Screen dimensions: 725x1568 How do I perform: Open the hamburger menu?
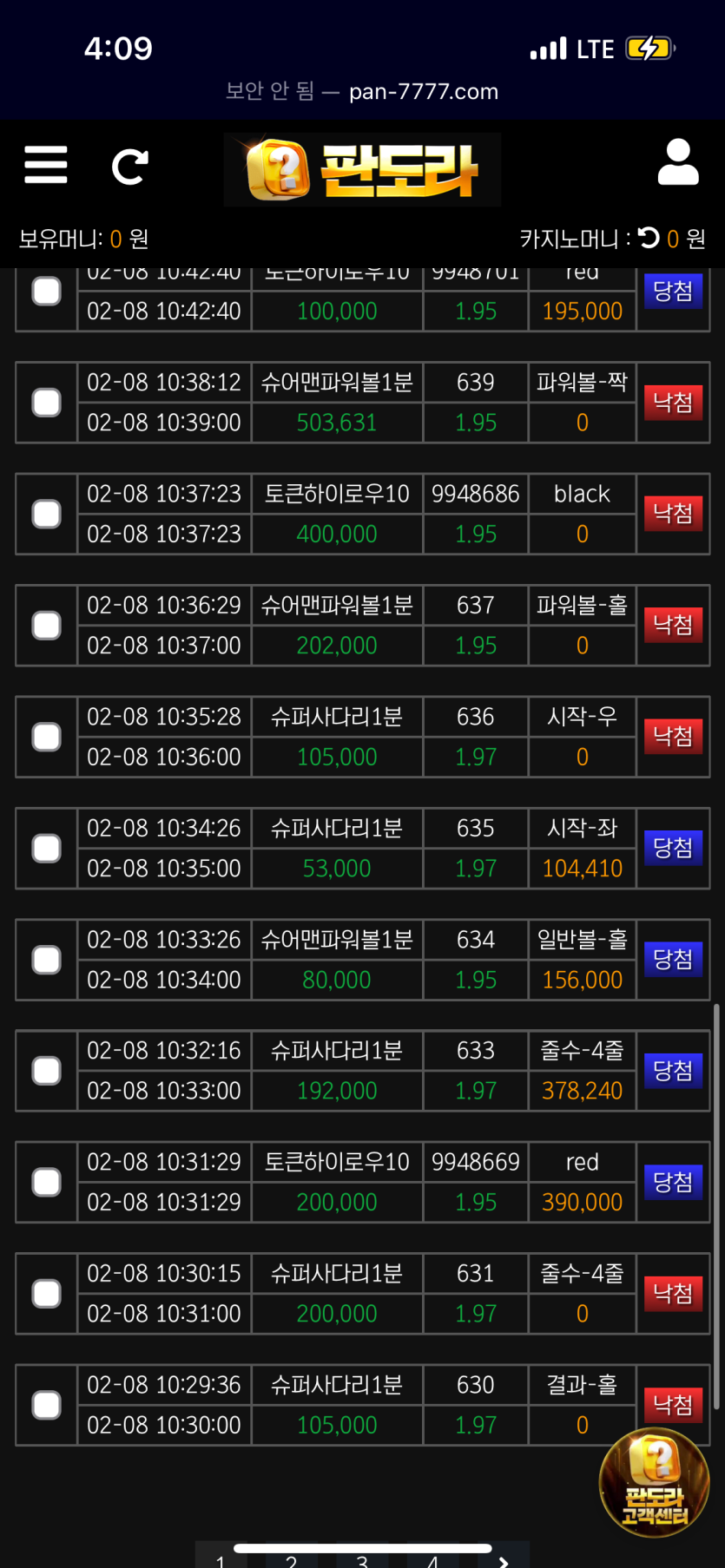coord(46,165)
